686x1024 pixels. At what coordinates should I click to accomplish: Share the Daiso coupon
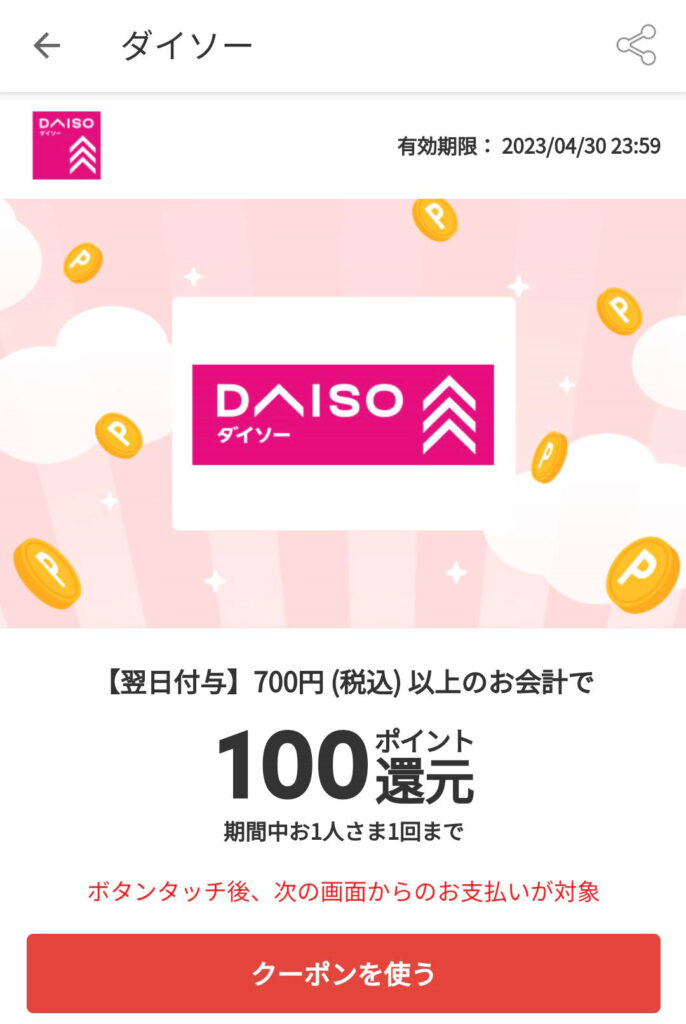636,46
